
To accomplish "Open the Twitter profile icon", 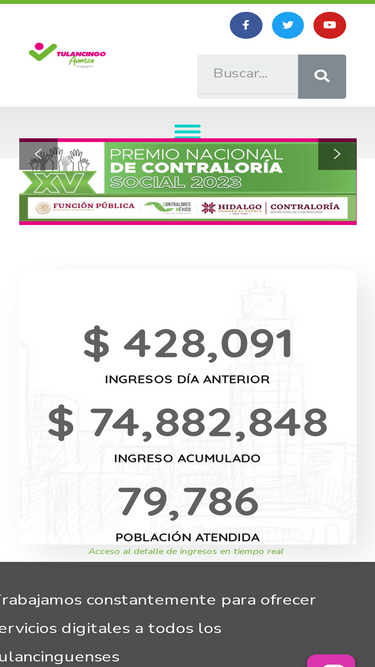I will tap(288, 25).
